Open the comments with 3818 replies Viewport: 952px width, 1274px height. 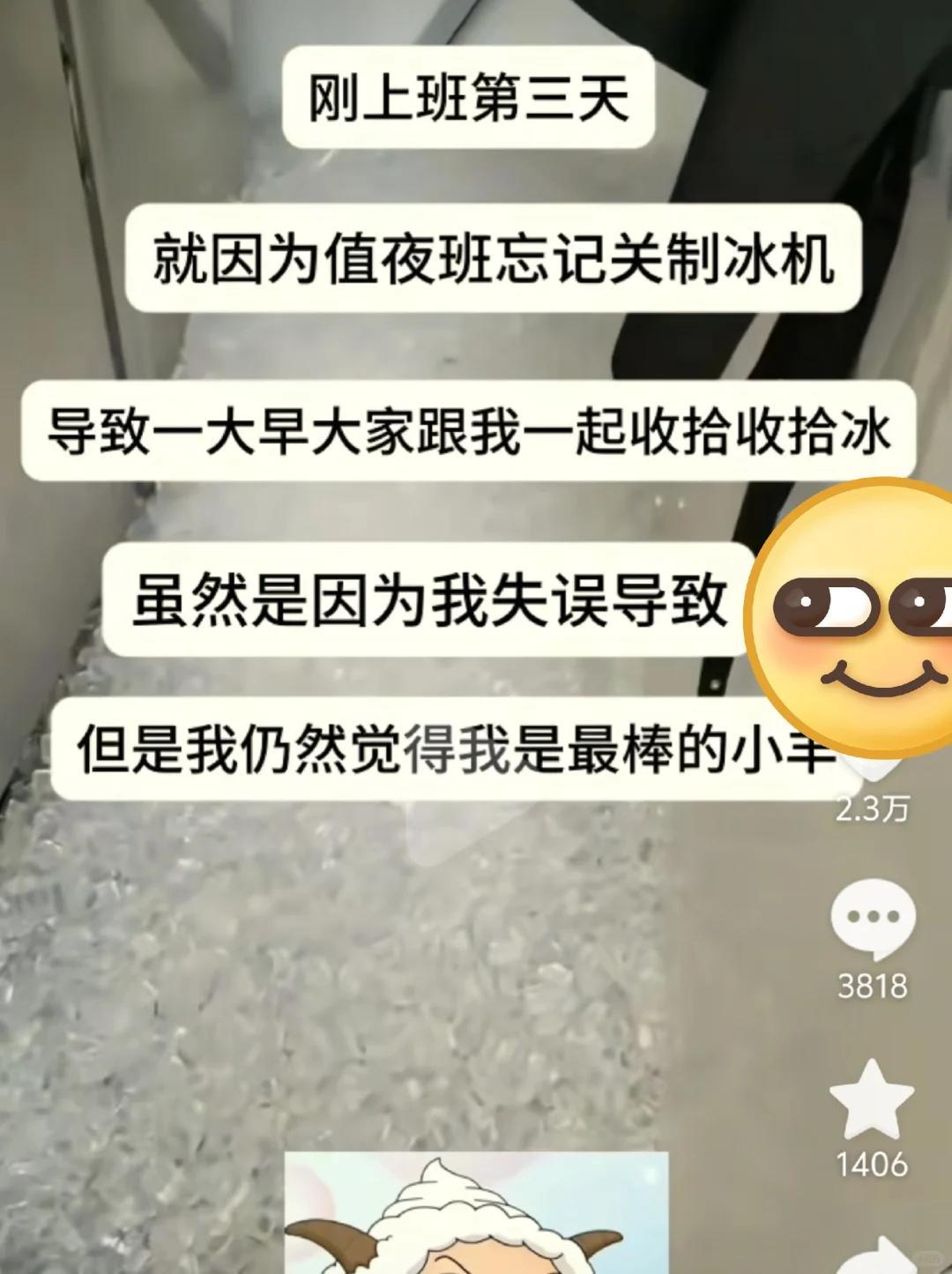872,920
